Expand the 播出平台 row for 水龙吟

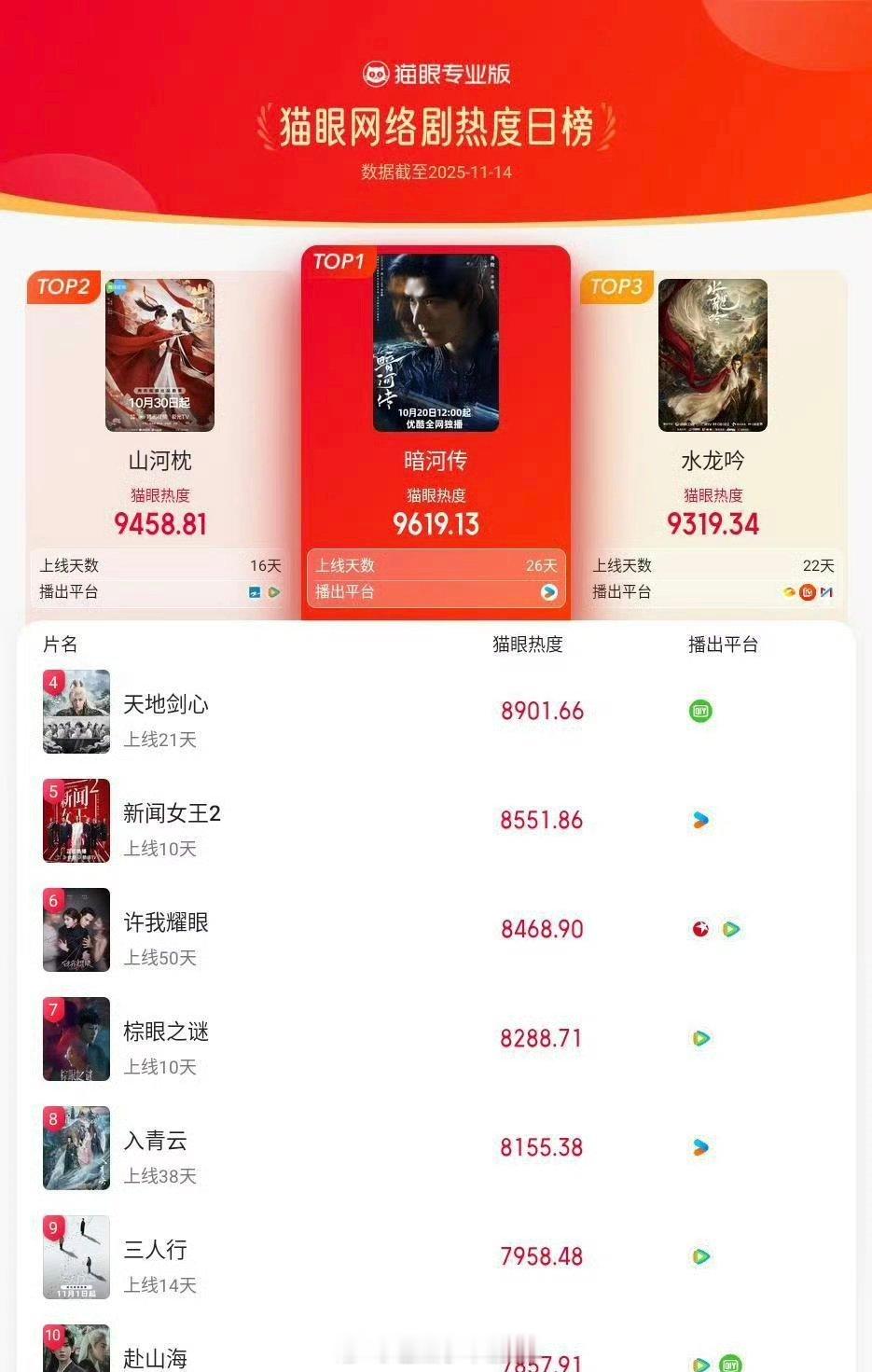tap(712, 591)
